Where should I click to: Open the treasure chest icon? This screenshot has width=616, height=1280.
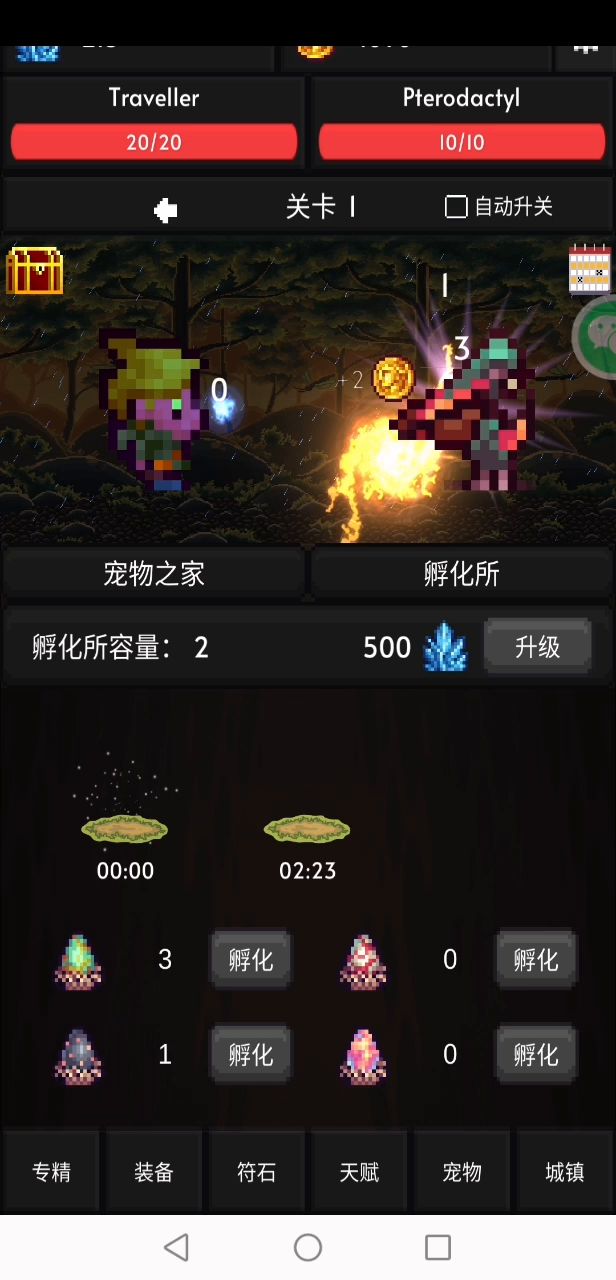pos(35,270)
